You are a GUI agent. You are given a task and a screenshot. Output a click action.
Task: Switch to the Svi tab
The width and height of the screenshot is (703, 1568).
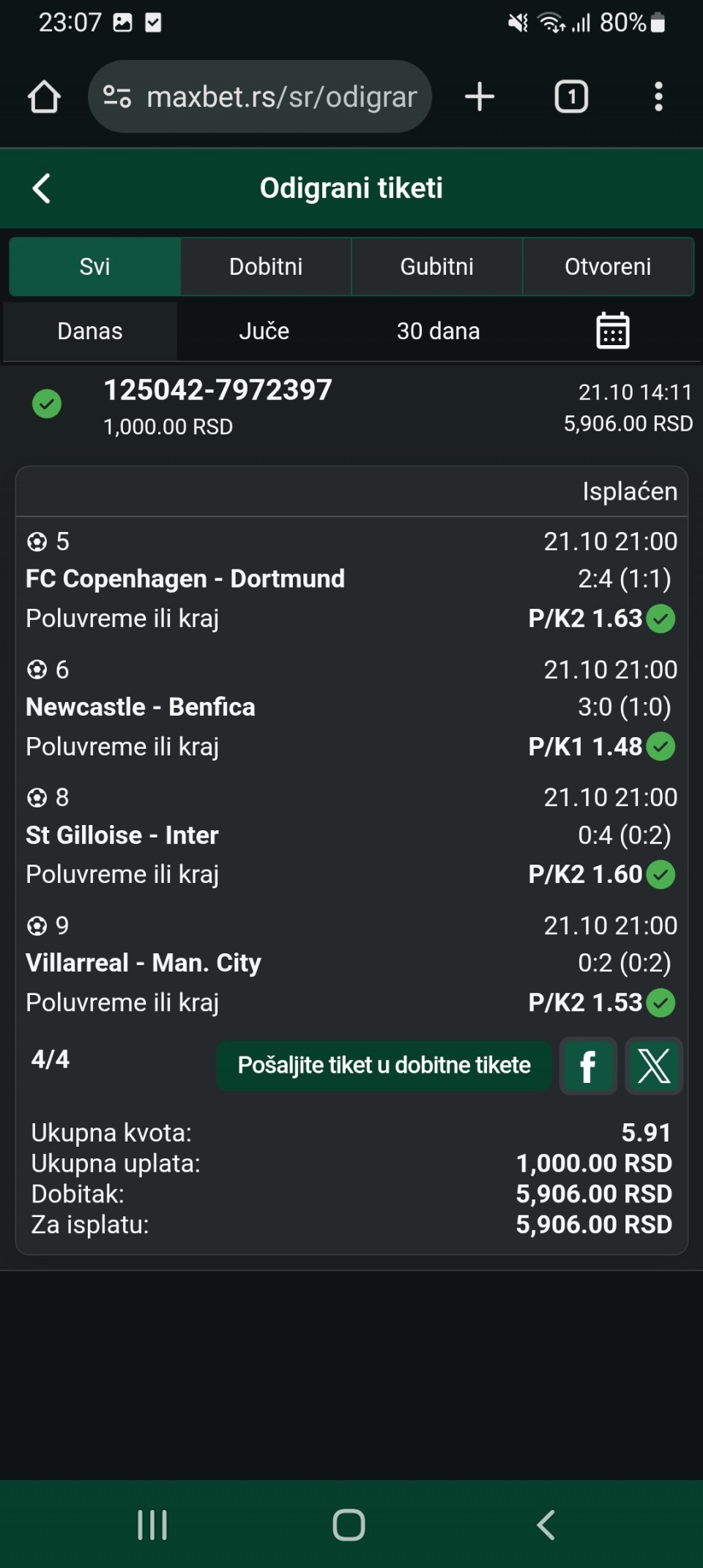tap(94, 267)
